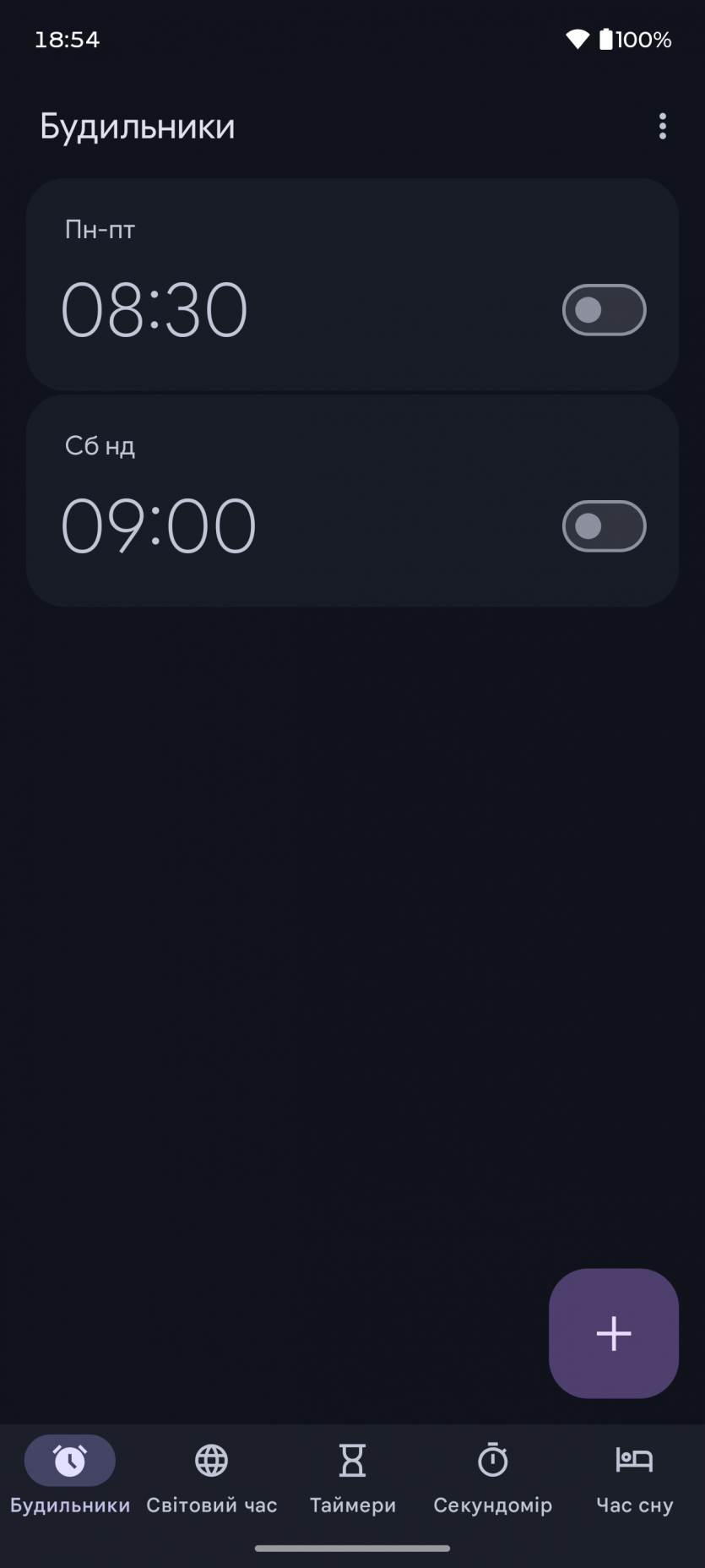Open the overflow menu in the top bar
The height and width of the screenshot is (1568, 705).
pyautogui.click(x=663, y=126)
